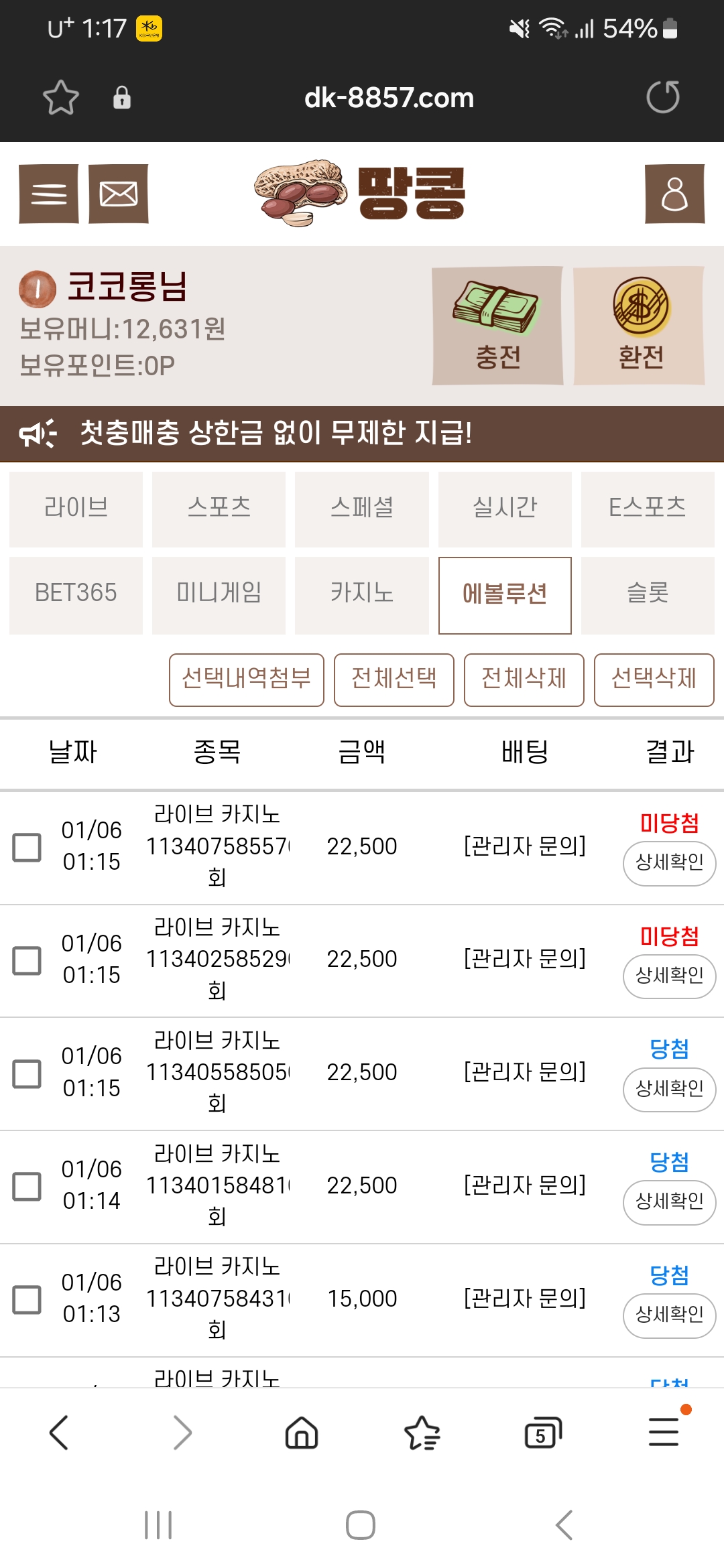
Task: Open the messages envelope icon
Action: click(x=119, y=194)
